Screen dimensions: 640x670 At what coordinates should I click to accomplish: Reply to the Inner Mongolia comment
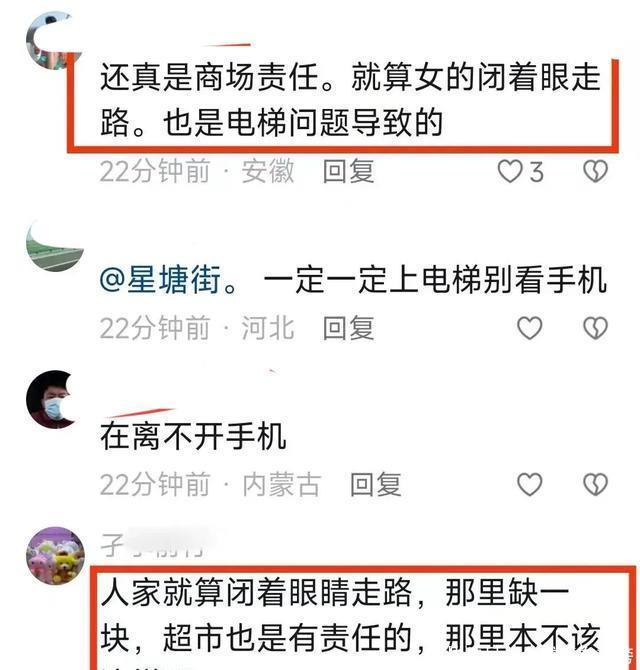pyautogui.click(x=375, y=485)
